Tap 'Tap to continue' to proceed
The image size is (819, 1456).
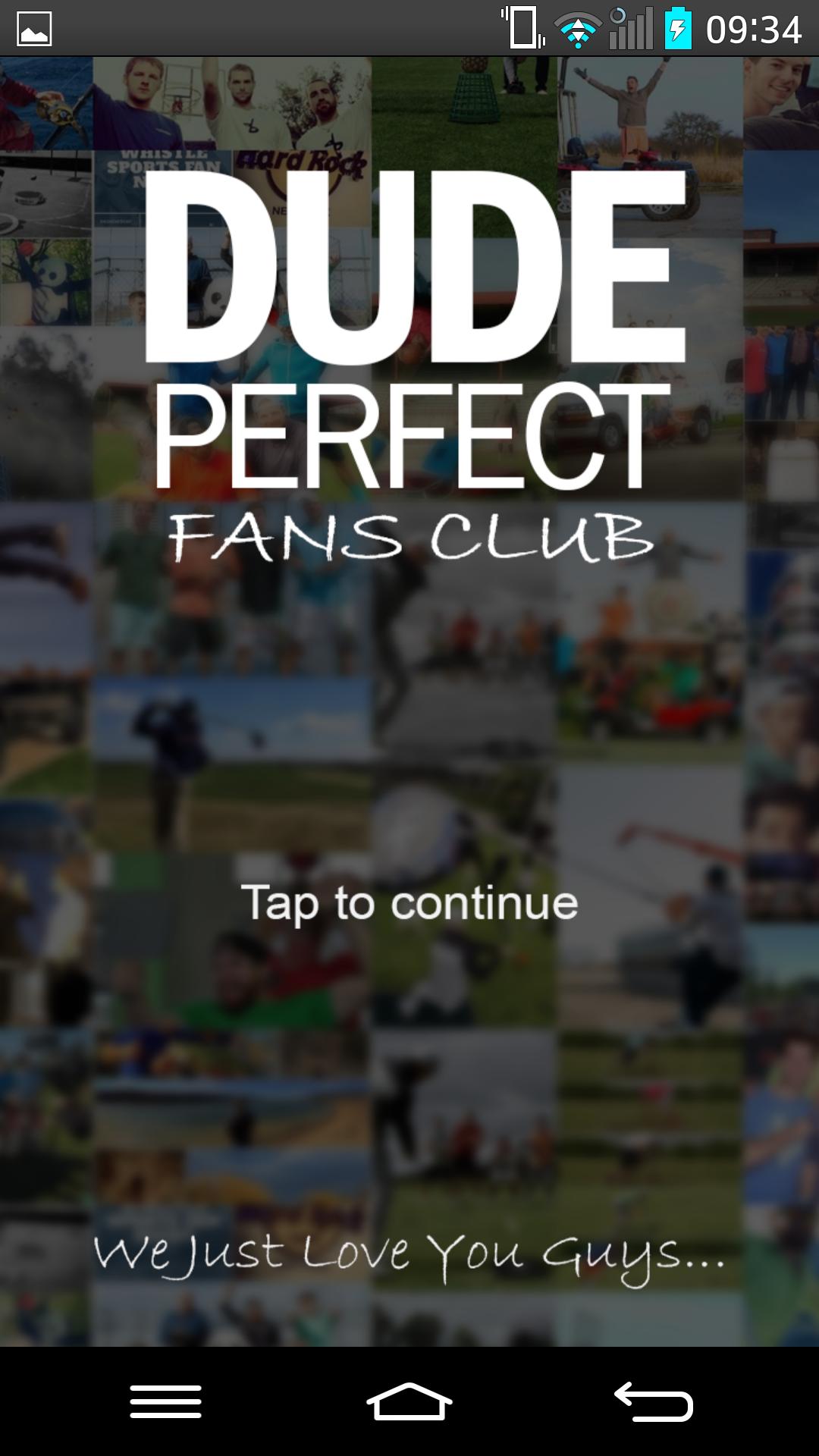click(x=411, y=902)
